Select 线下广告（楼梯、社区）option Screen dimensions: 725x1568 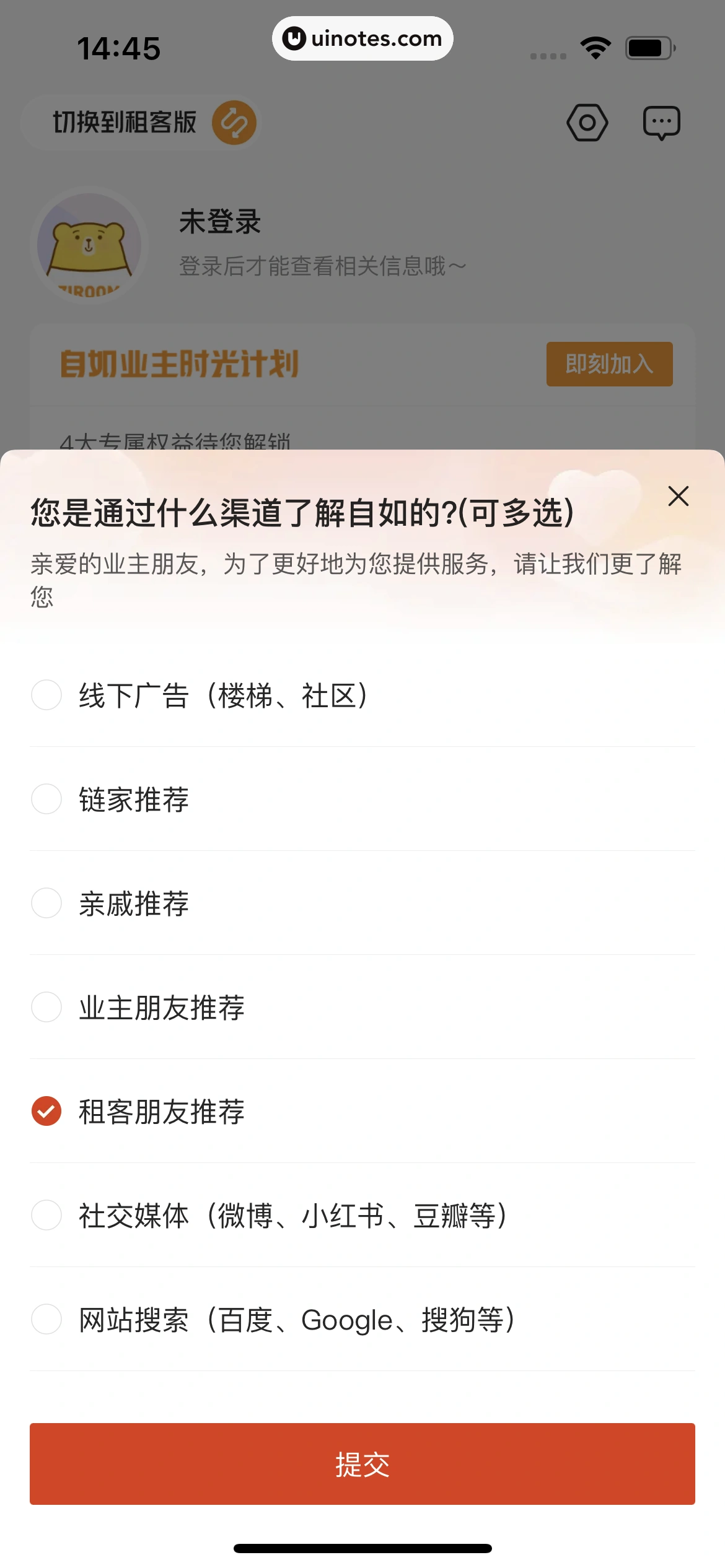click(46, 696)
